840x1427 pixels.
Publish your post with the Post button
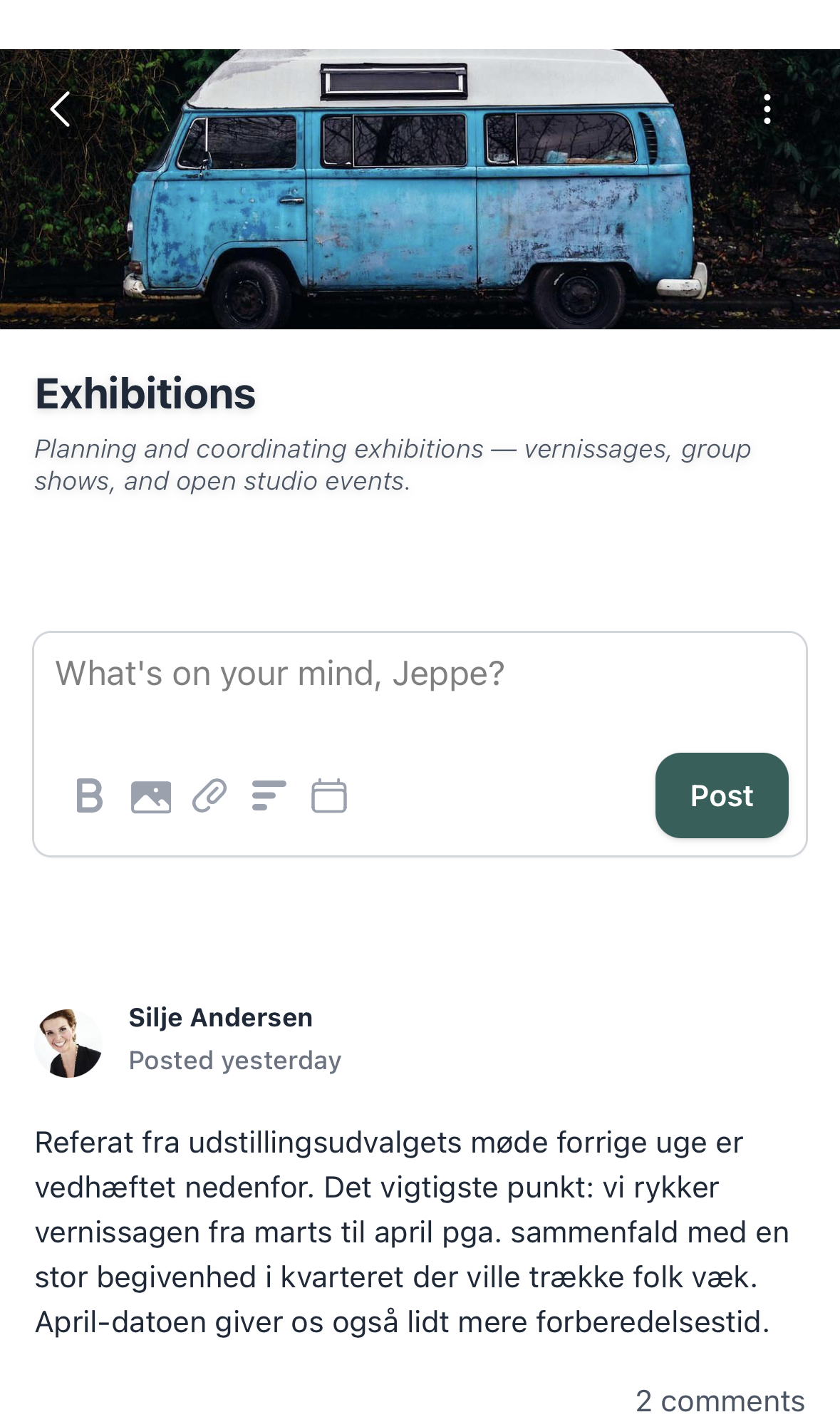pos(721,796)
